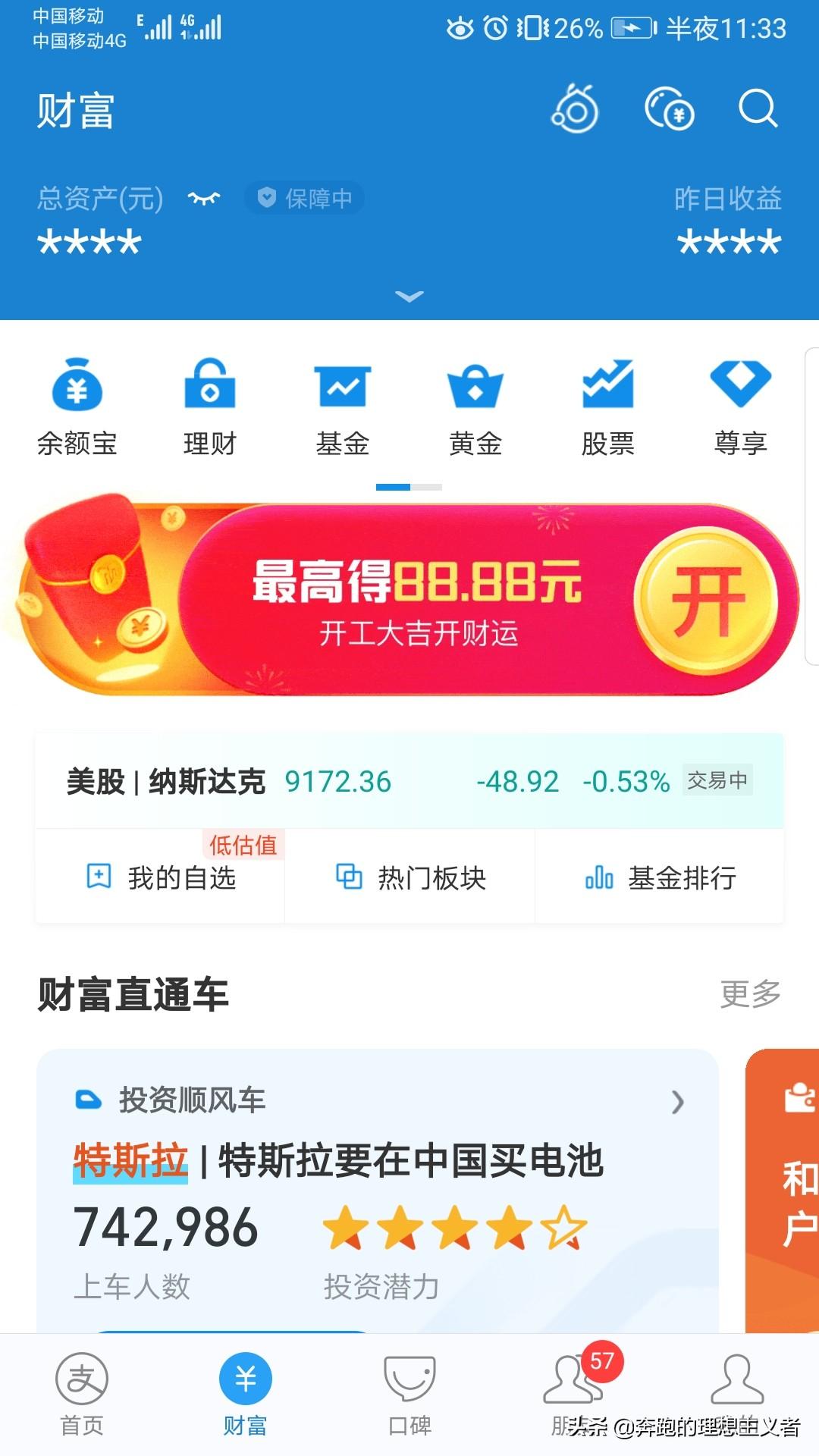Viewport: 819px width, 1456px height.
Task: Tap the Ant Fortune mascot icon
Action: 576,109
